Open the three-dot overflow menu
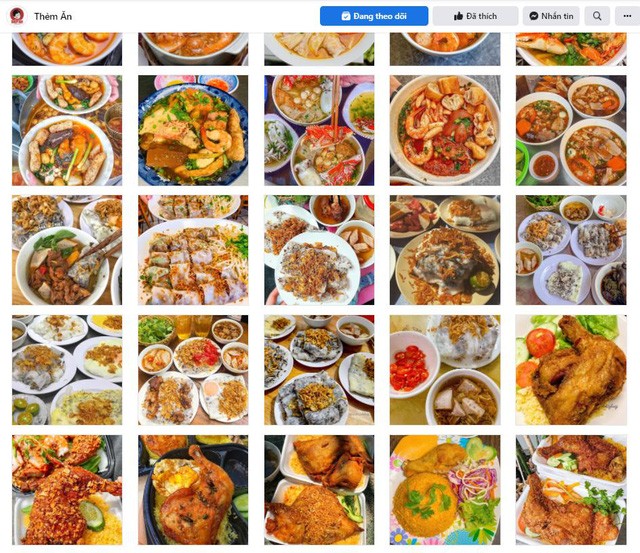640x553 pixels. (627, 16)
